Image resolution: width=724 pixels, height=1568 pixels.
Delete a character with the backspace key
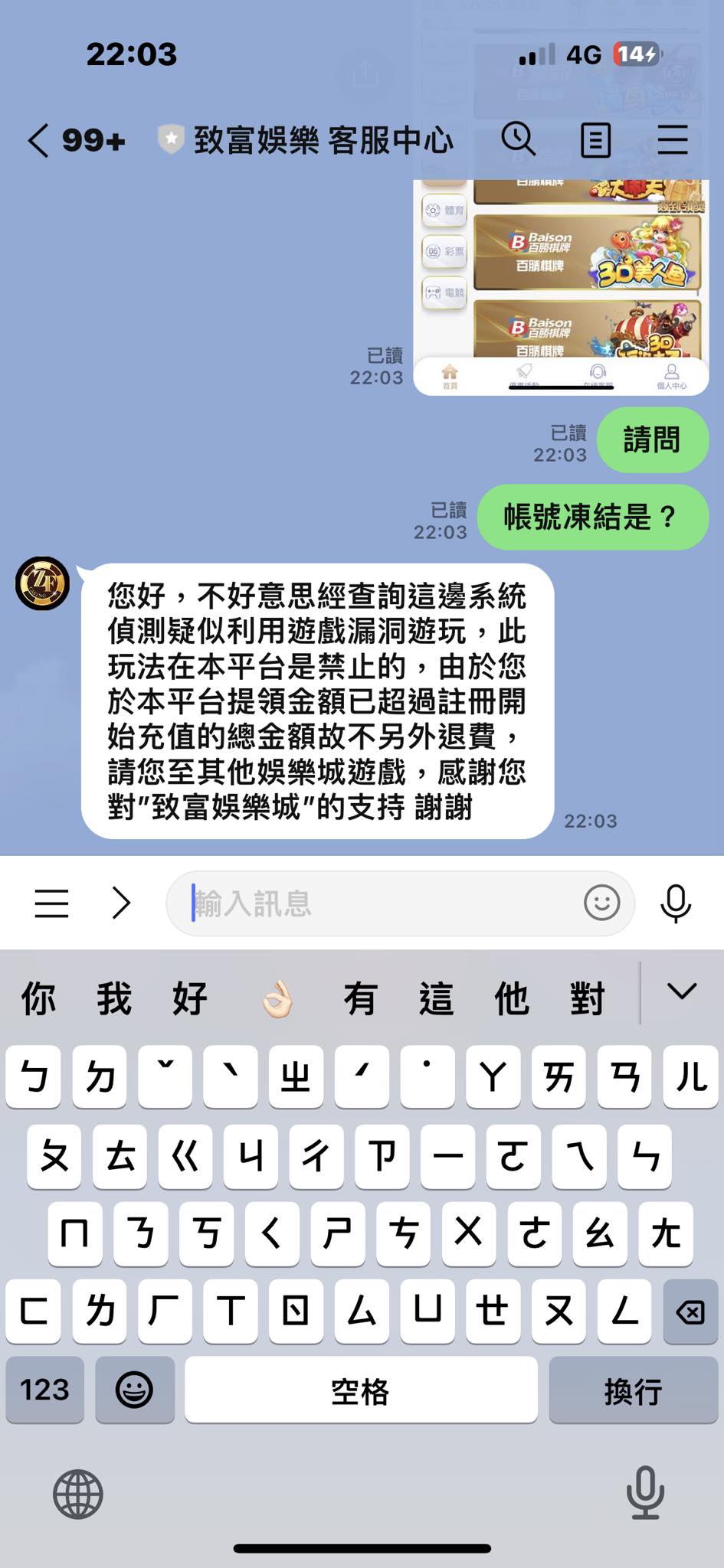(690, 1313)
